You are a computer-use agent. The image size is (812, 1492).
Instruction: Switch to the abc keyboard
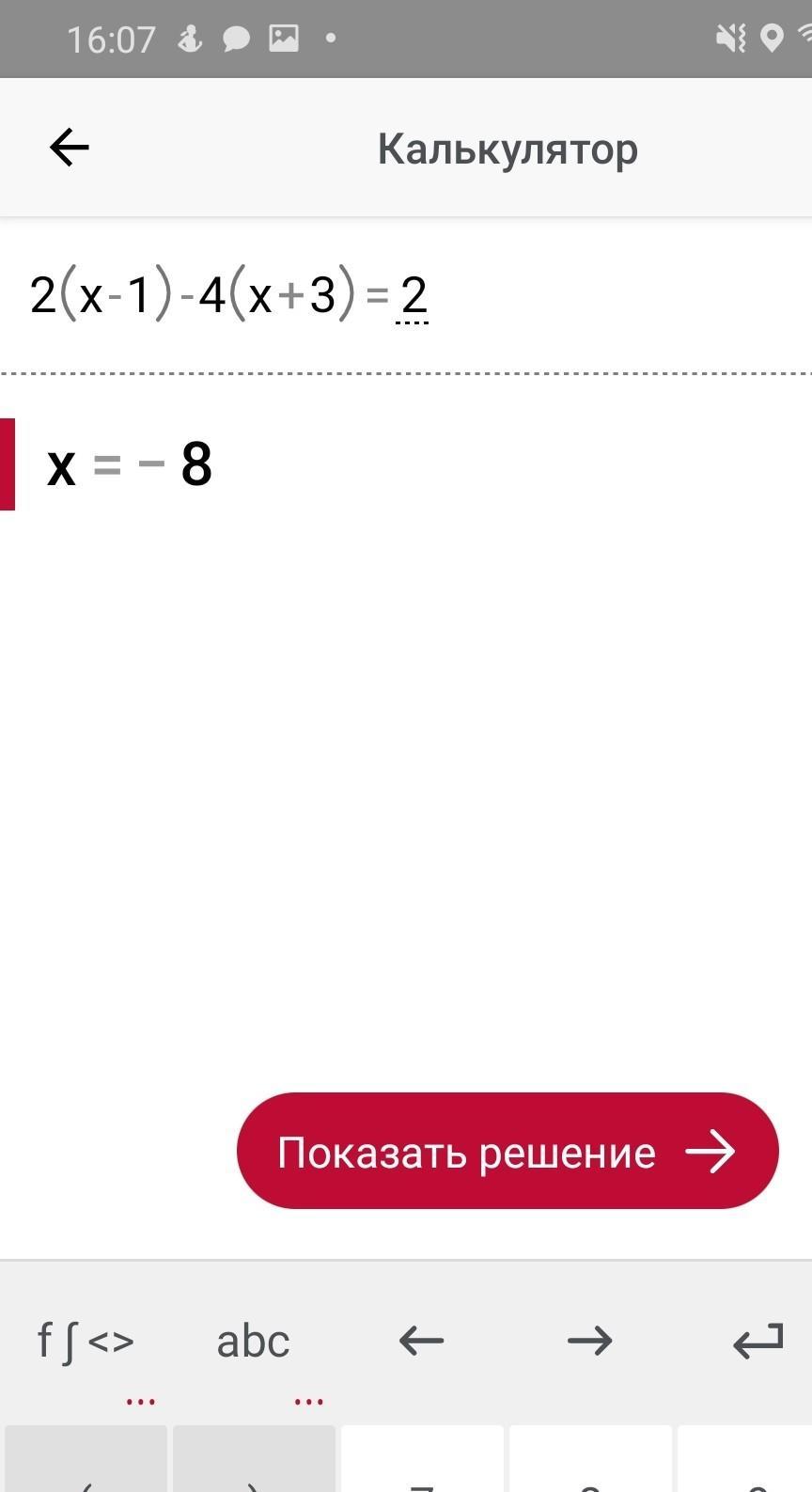pos(253,1342)
